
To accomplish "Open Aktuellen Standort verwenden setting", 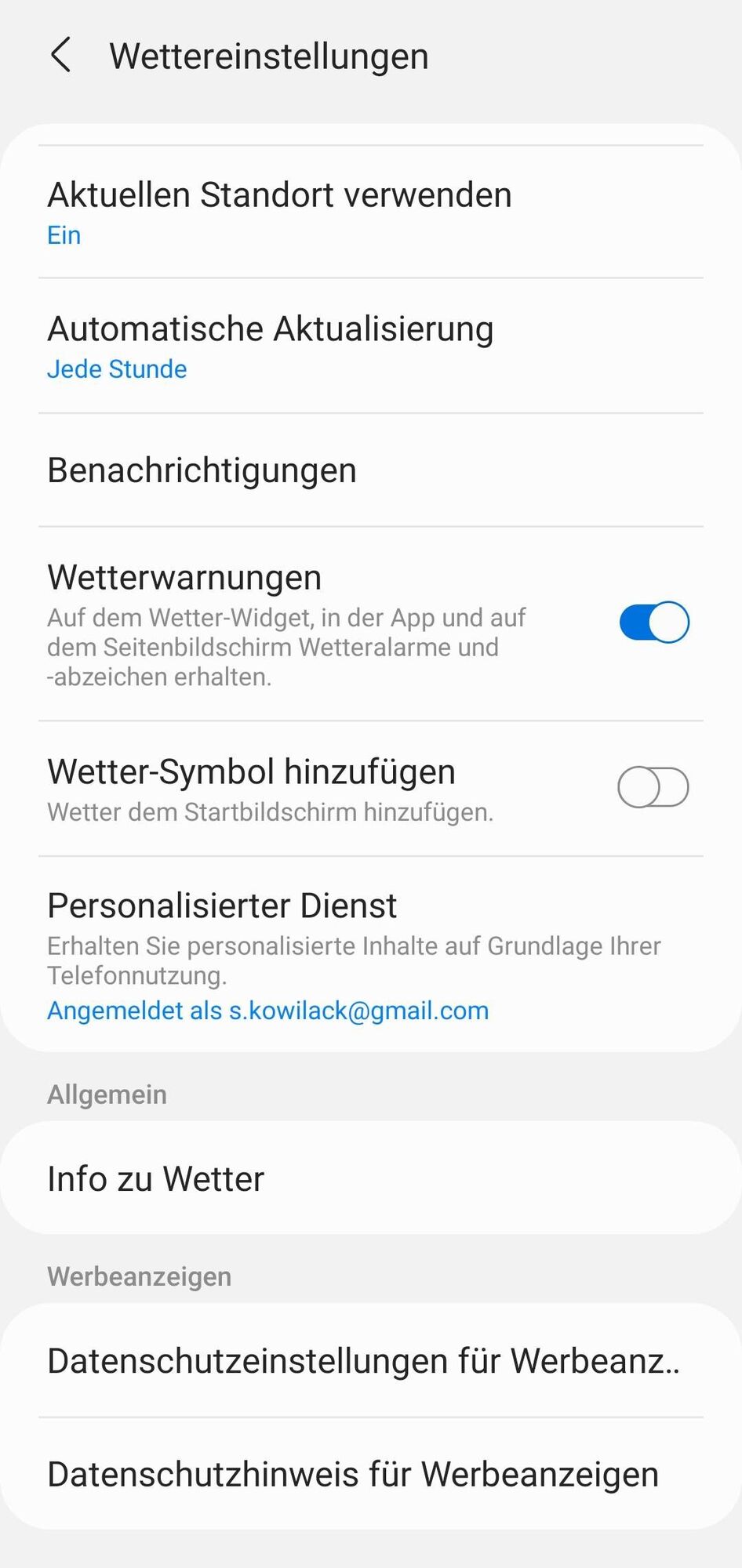I will pyautogui.click(x=279, y=212).
